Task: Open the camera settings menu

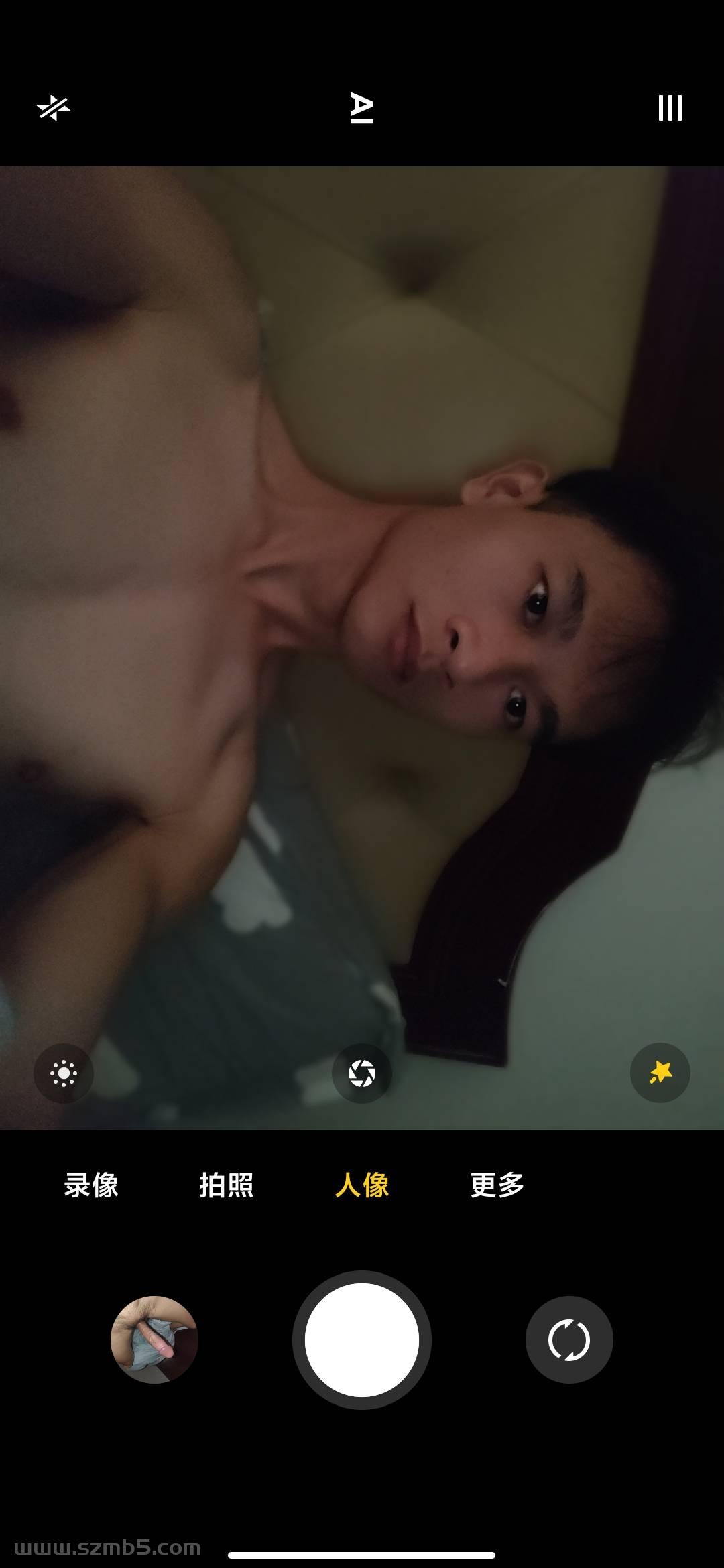Action: (670, 107)
